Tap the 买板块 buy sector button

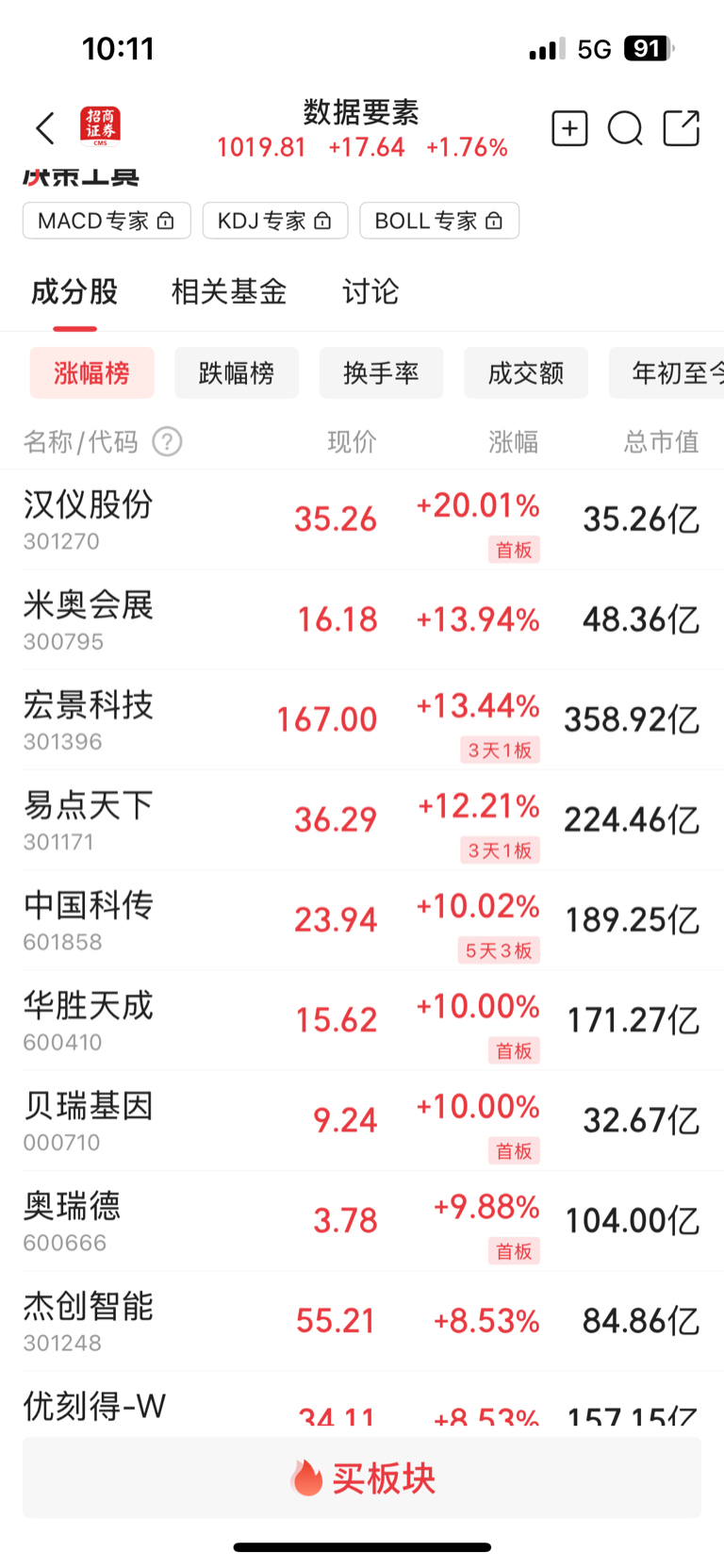(362, 1477)
